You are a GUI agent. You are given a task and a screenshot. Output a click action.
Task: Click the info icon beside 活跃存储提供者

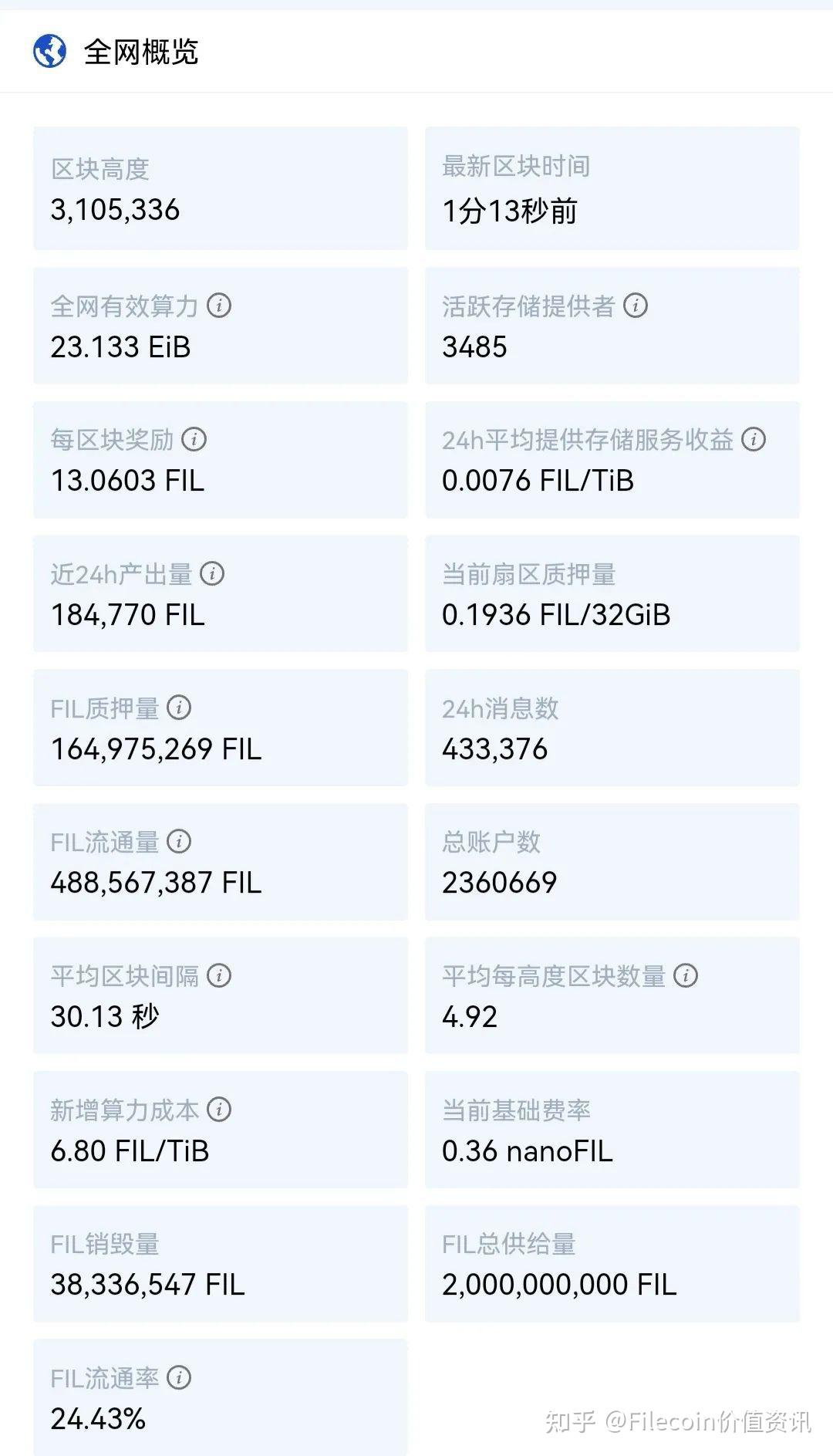pos(636,306)
